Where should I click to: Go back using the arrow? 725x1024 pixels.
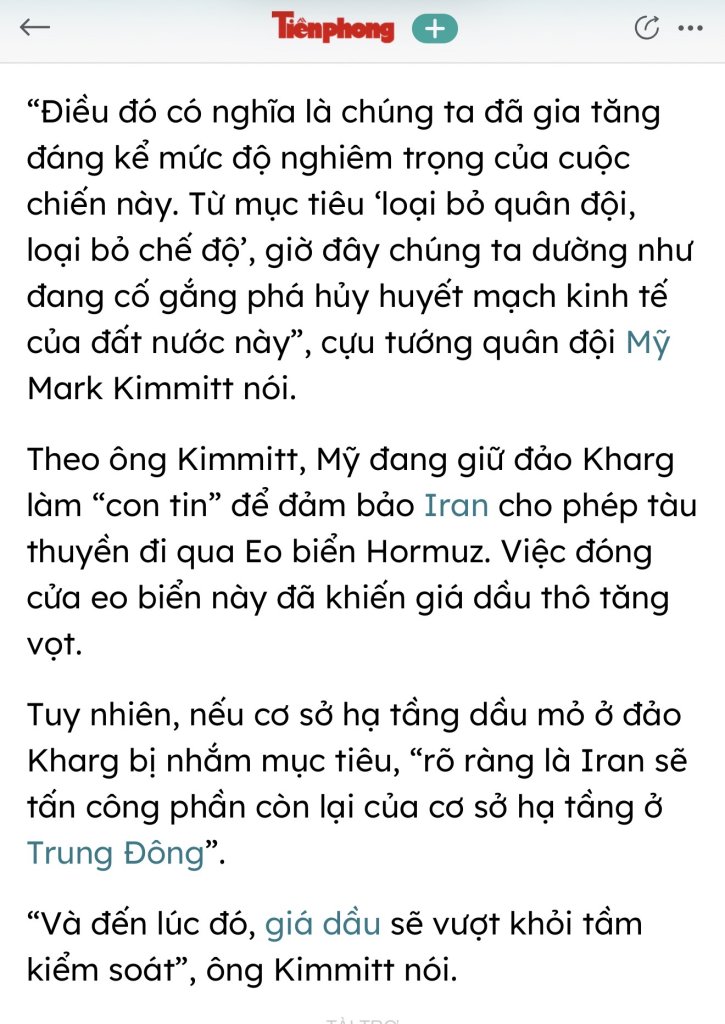[35, 28]
